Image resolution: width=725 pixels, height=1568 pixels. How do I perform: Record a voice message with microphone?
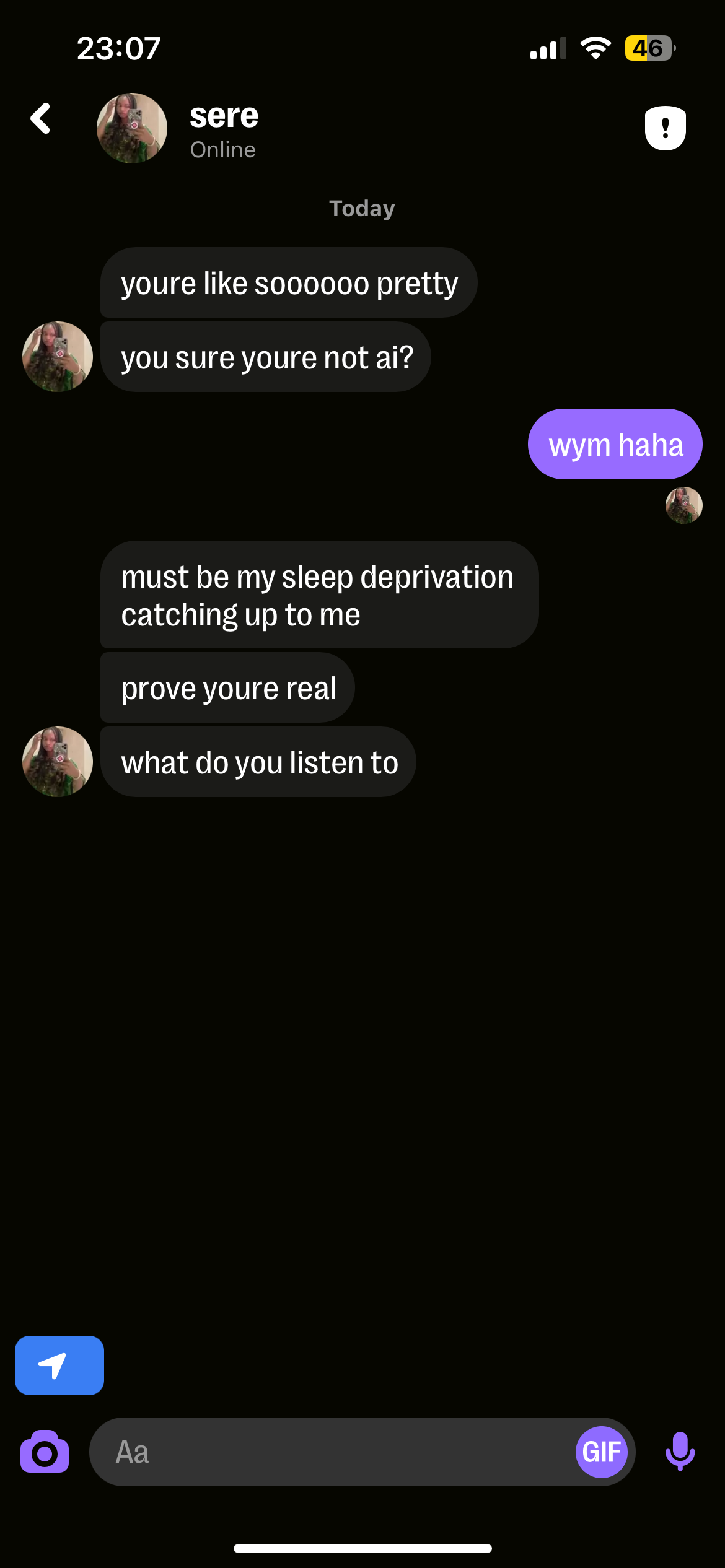pos(680,1452)
